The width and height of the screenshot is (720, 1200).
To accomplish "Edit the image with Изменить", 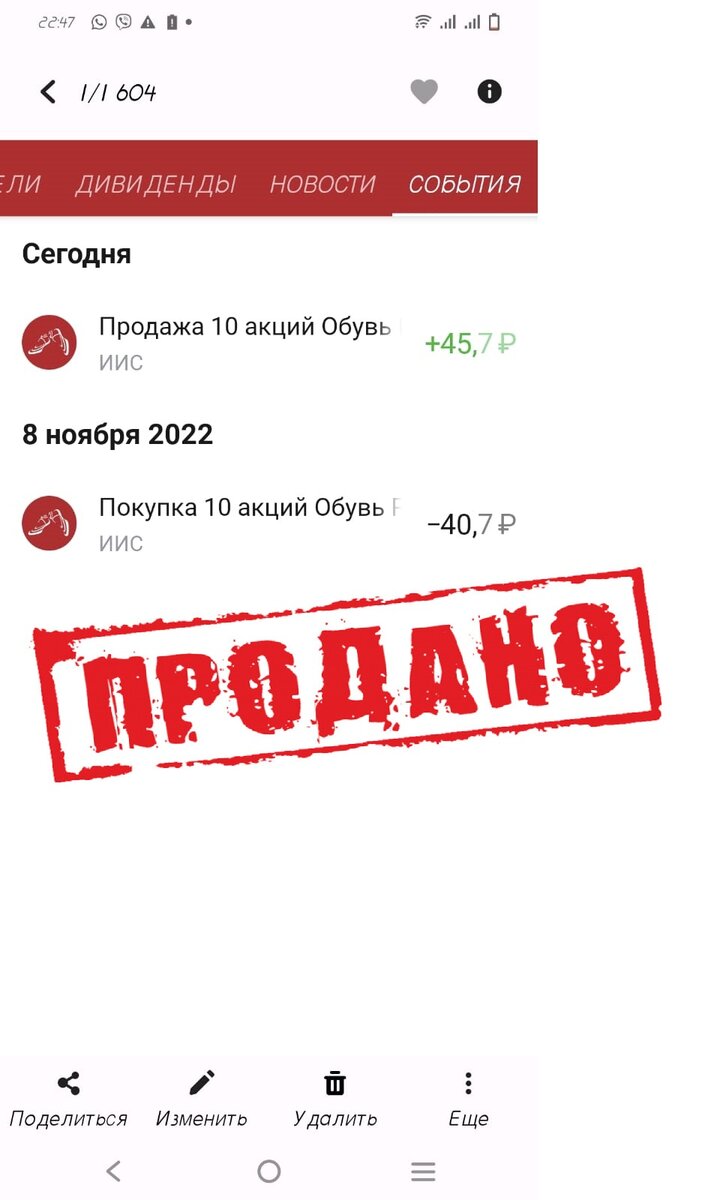I will pos(201,1098).
